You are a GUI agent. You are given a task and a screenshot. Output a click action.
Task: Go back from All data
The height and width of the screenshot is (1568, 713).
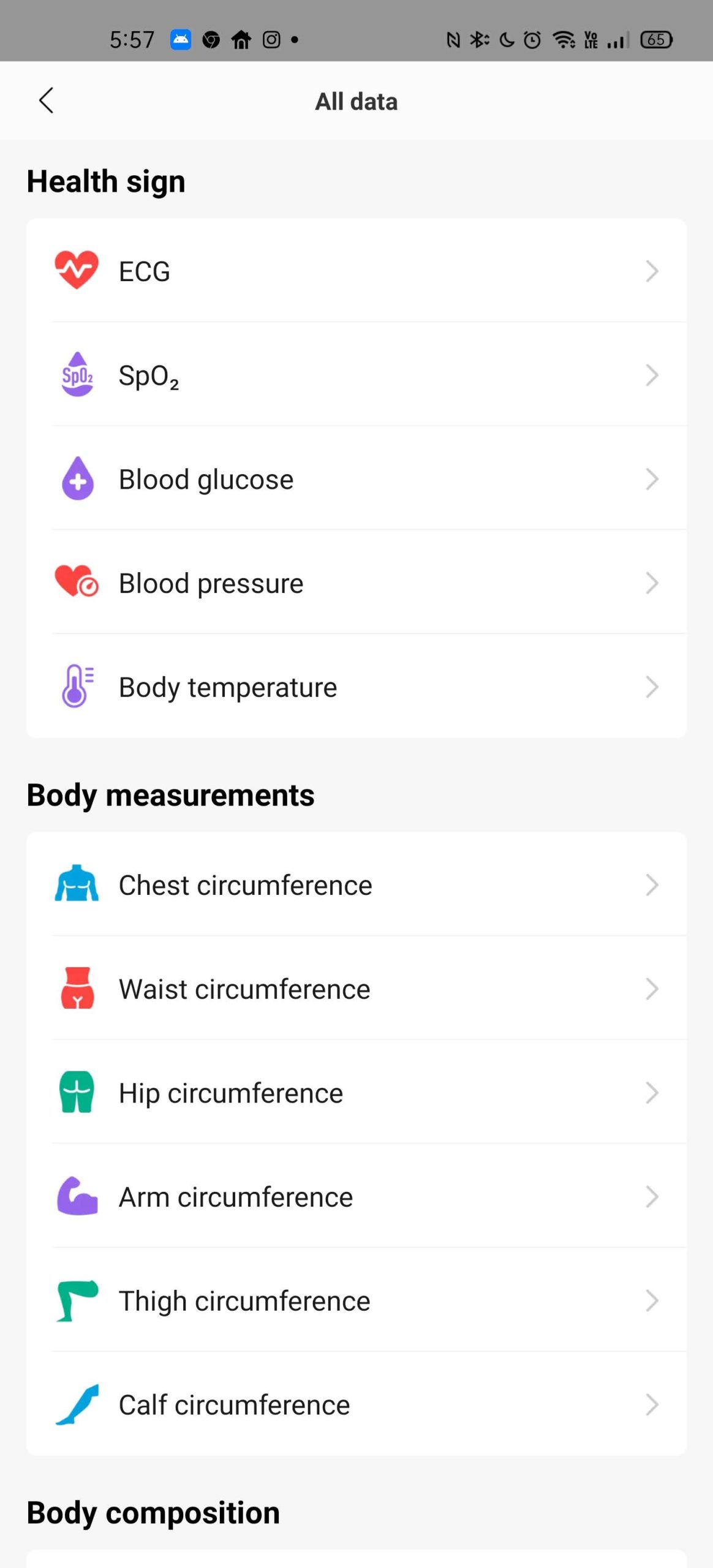click(46, 100)
